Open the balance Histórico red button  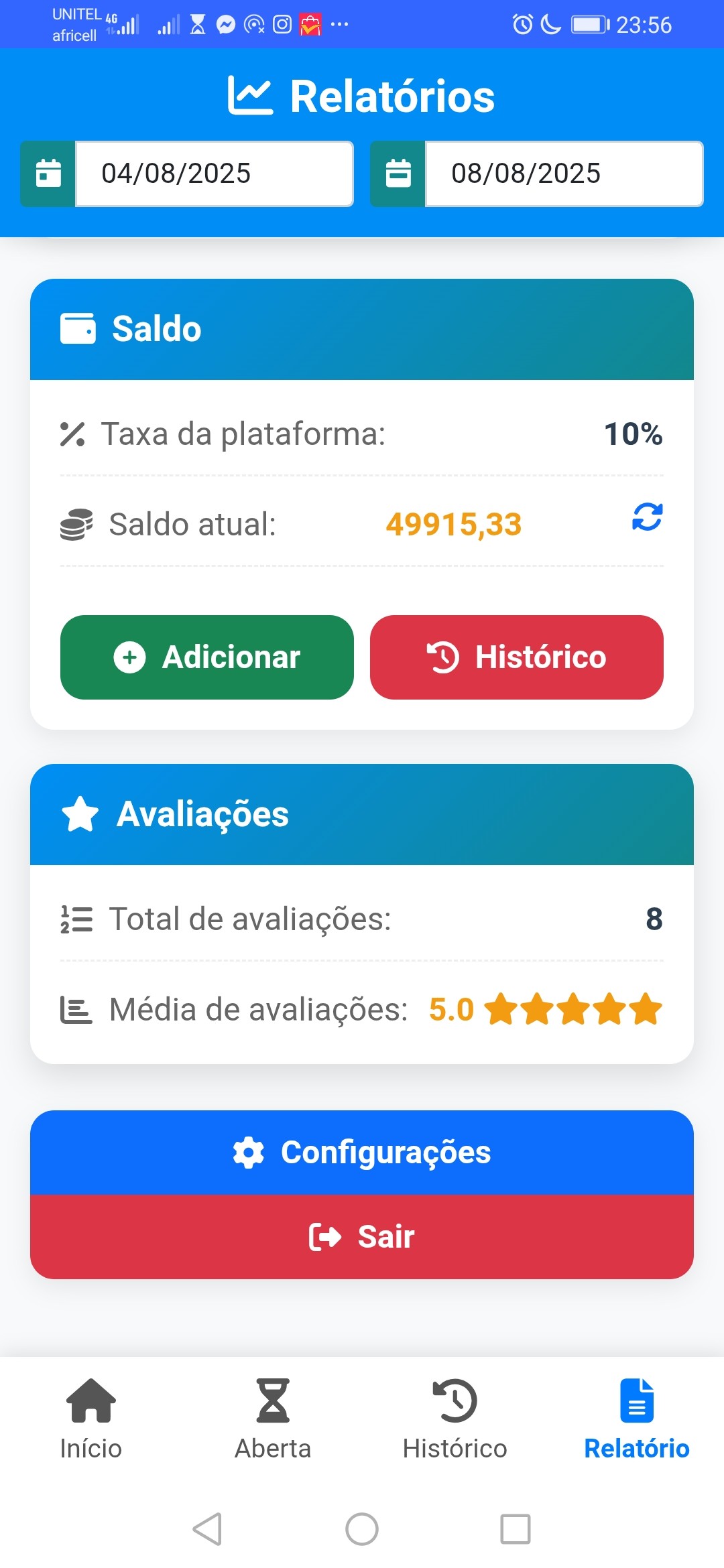coord(517,657)
